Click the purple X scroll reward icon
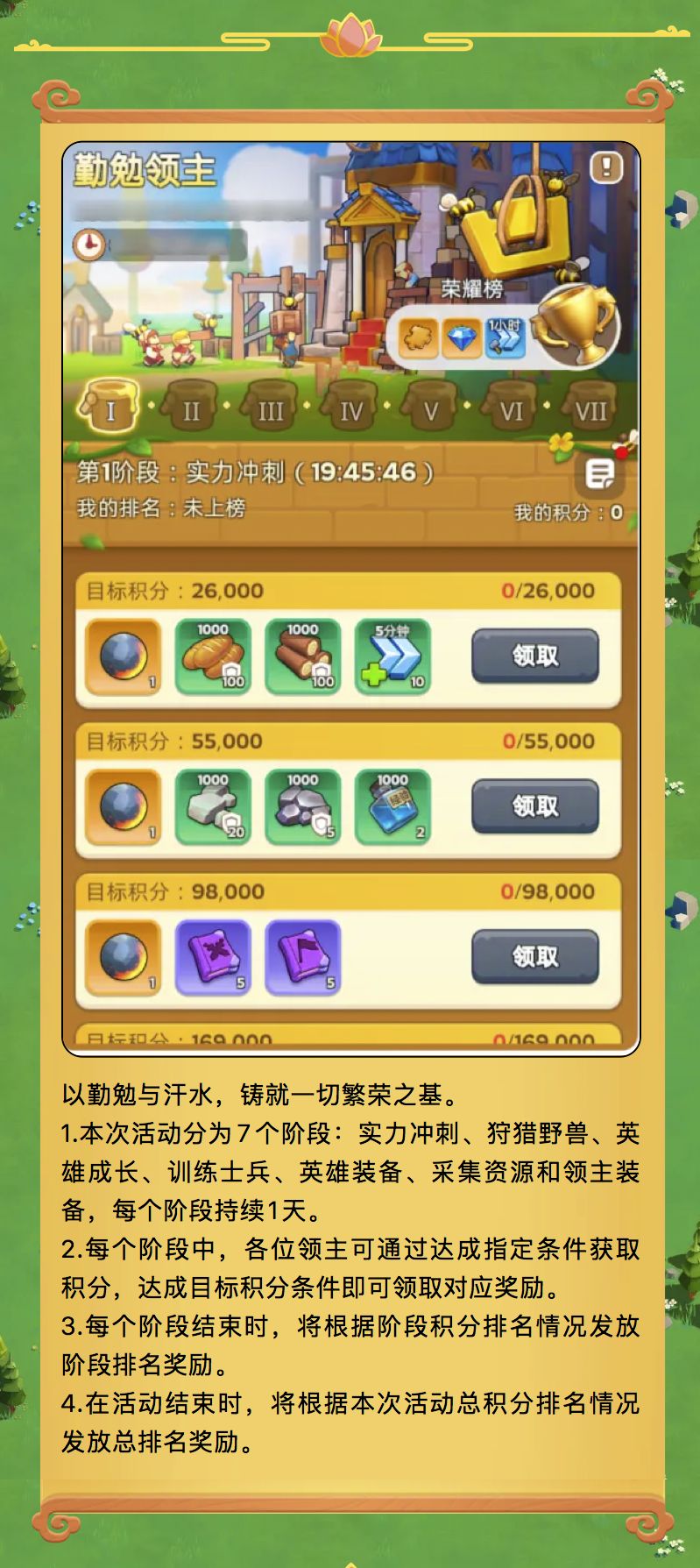 click(x=215, y=957)
